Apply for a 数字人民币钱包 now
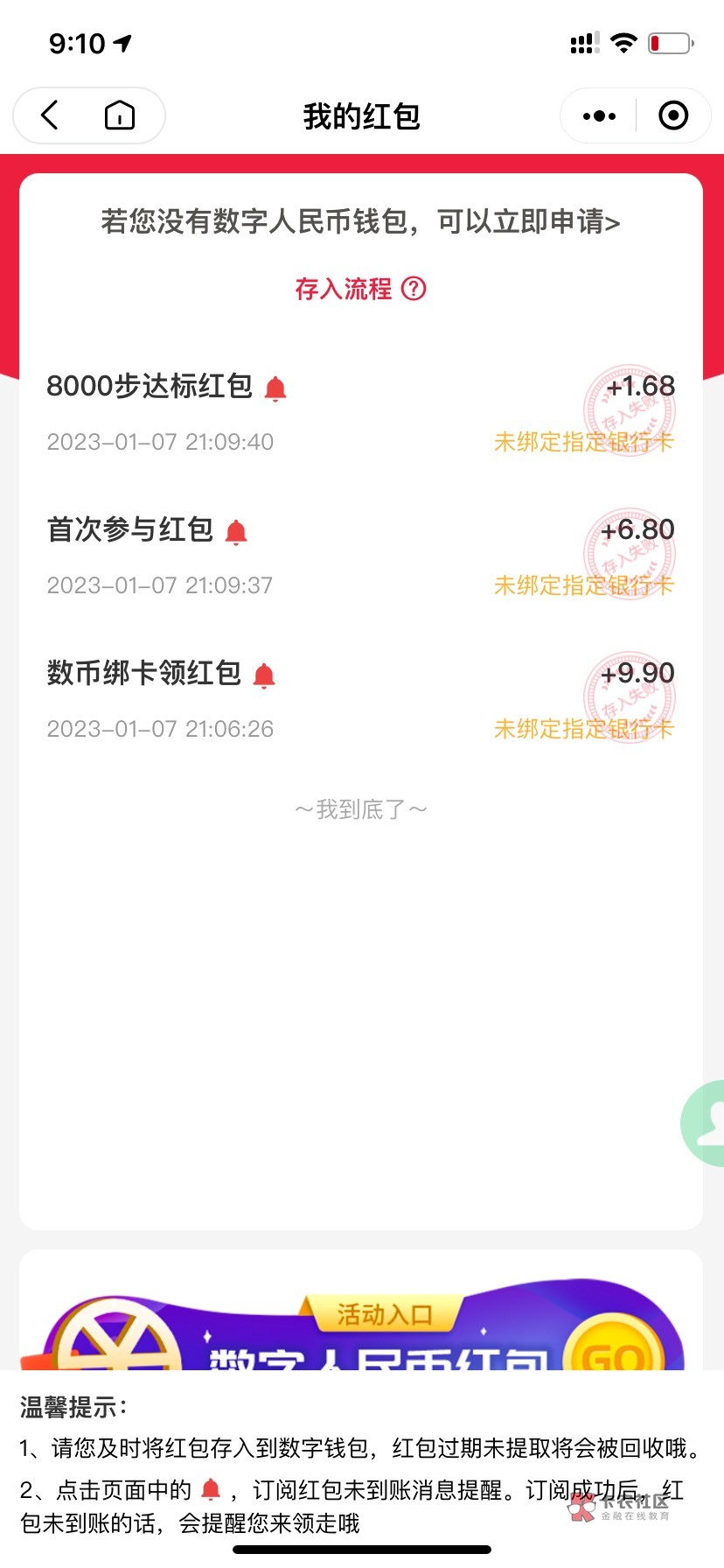This screenshot has height=1568, width=724. (x=360, y=222)
